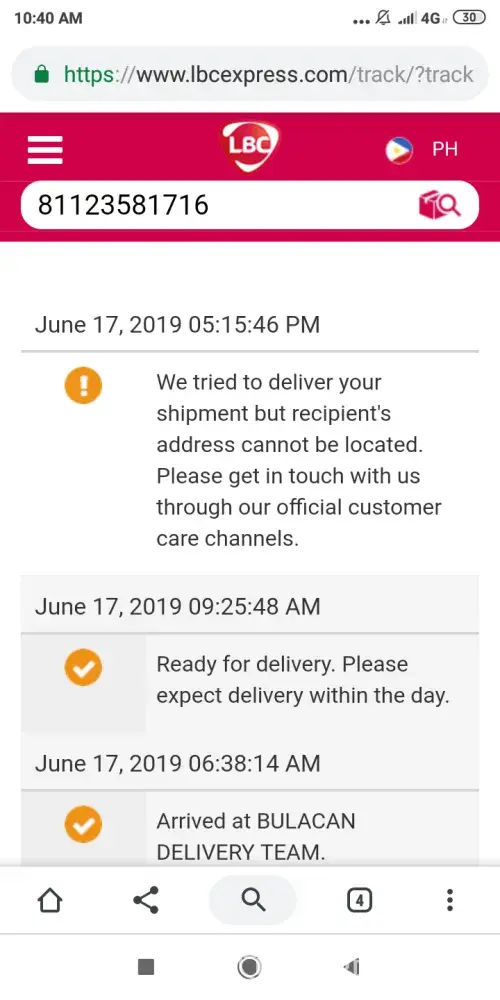
Task: Open the tab switcher showing 4 tabs
Action: 360,901
